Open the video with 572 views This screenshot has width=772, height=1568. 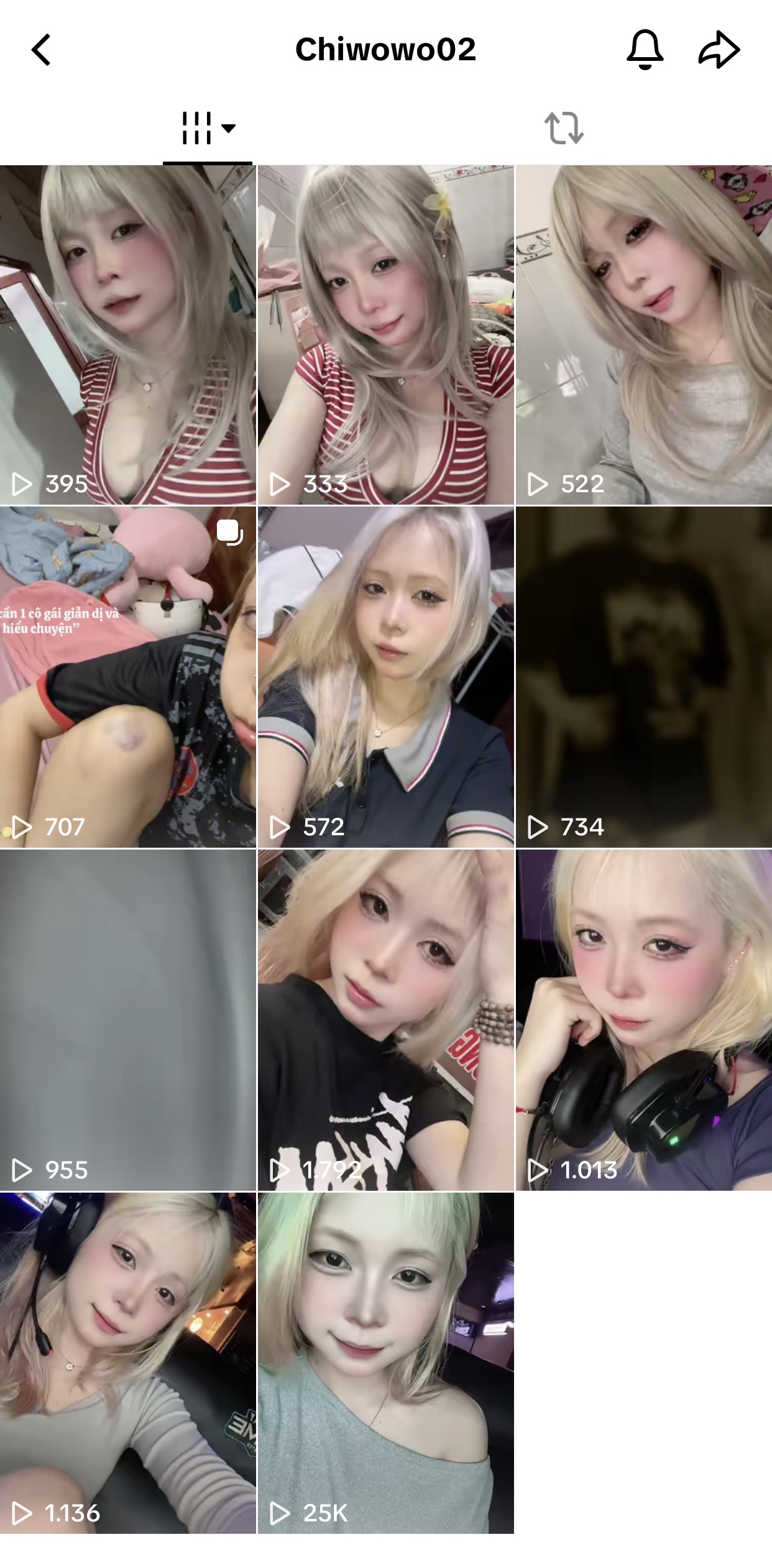(x=385, y=677)
